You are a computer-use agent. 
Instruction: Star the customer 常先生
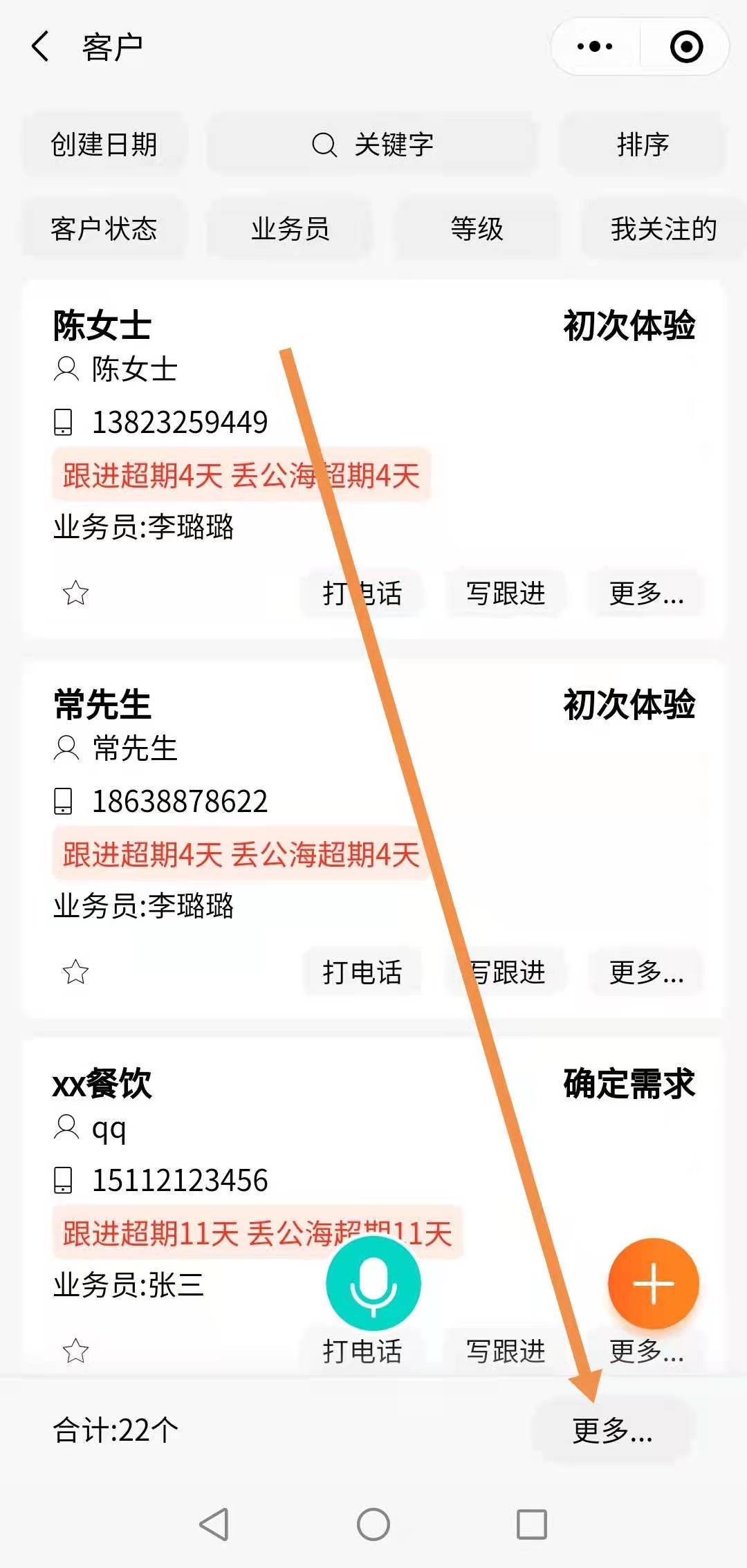tap(75, 972)
